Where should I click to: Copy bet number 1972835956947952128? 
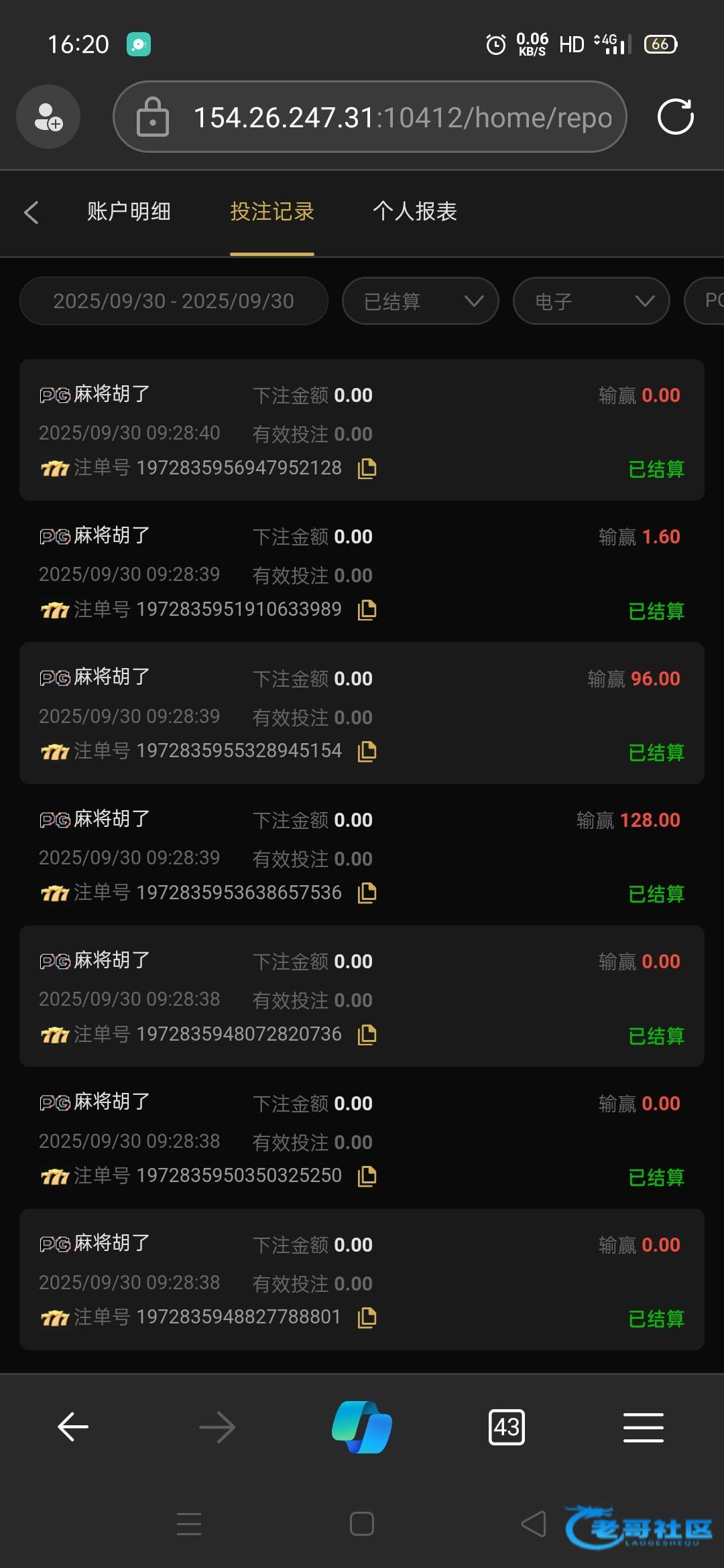pos(367,468)
